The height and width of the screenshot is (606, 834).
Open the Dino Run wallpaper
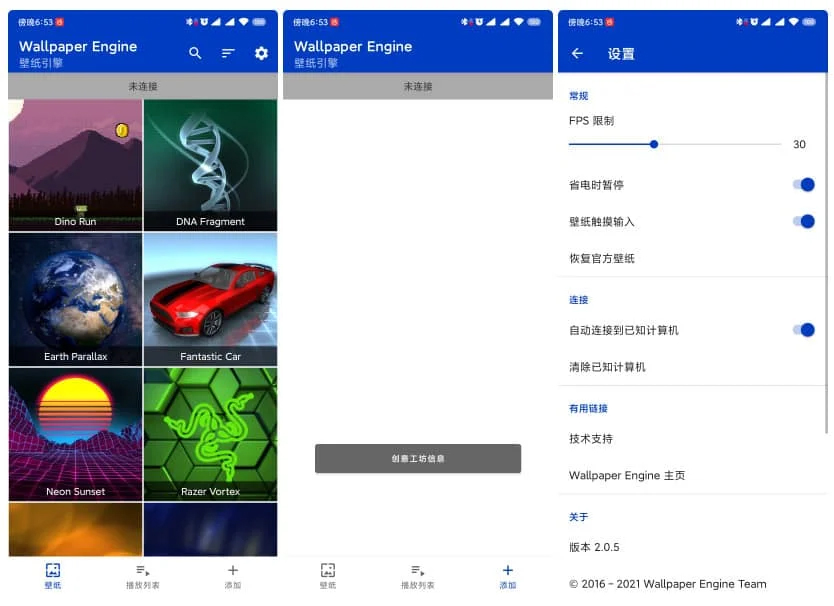tap(75, 165)
